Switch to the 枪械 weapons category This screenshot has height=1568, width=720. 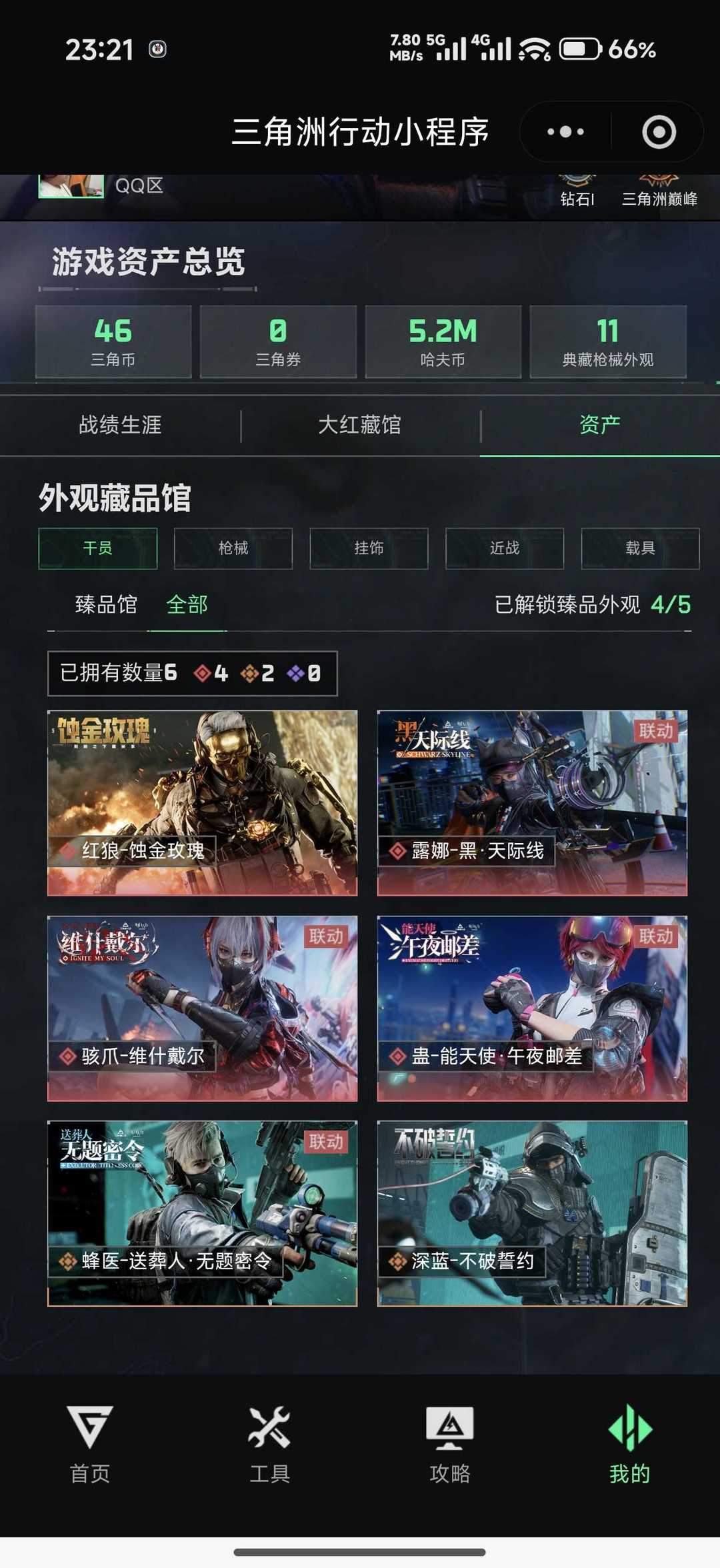(233, 548)
